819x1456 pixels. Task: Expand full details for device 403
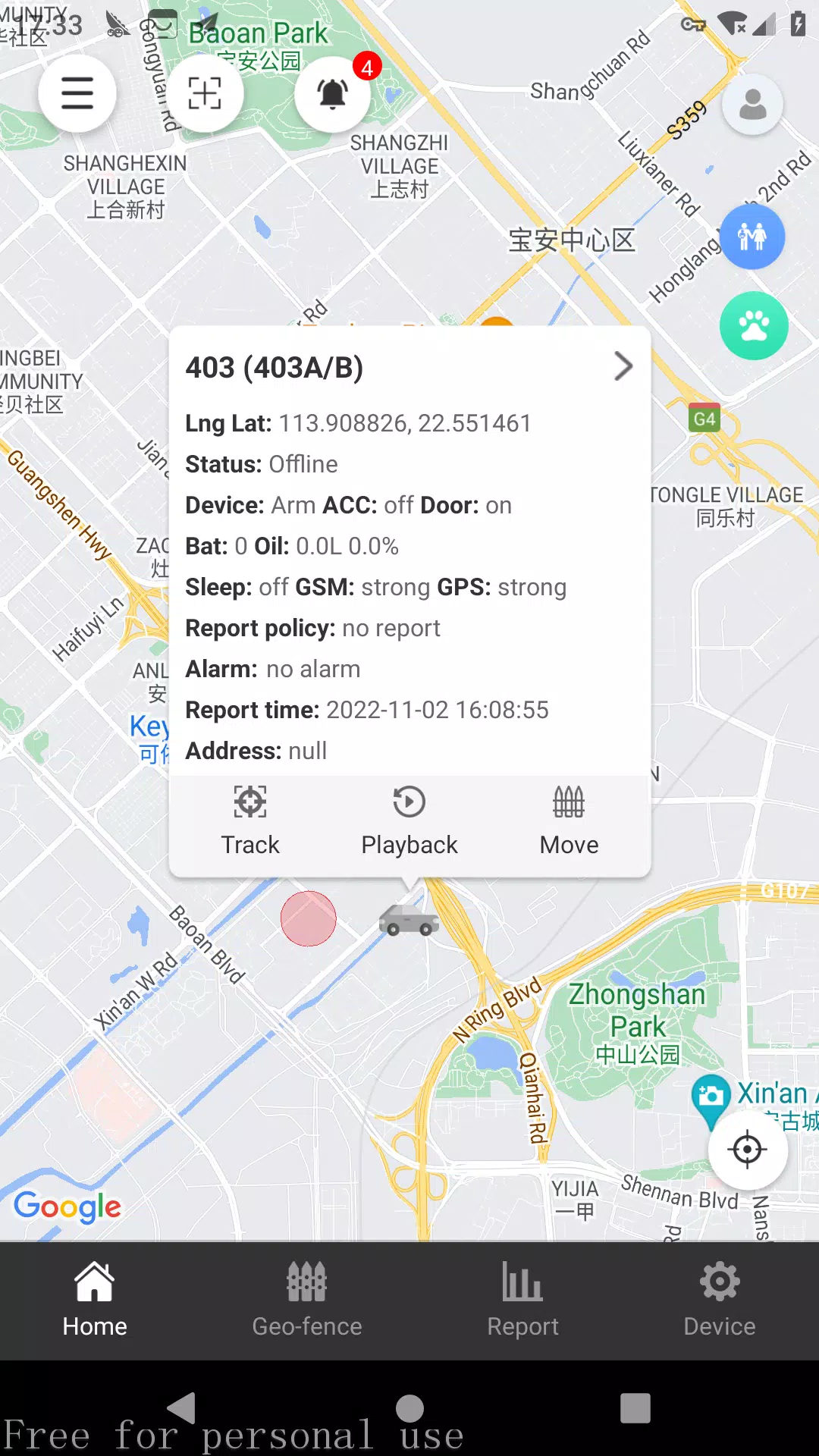[623, 366]
